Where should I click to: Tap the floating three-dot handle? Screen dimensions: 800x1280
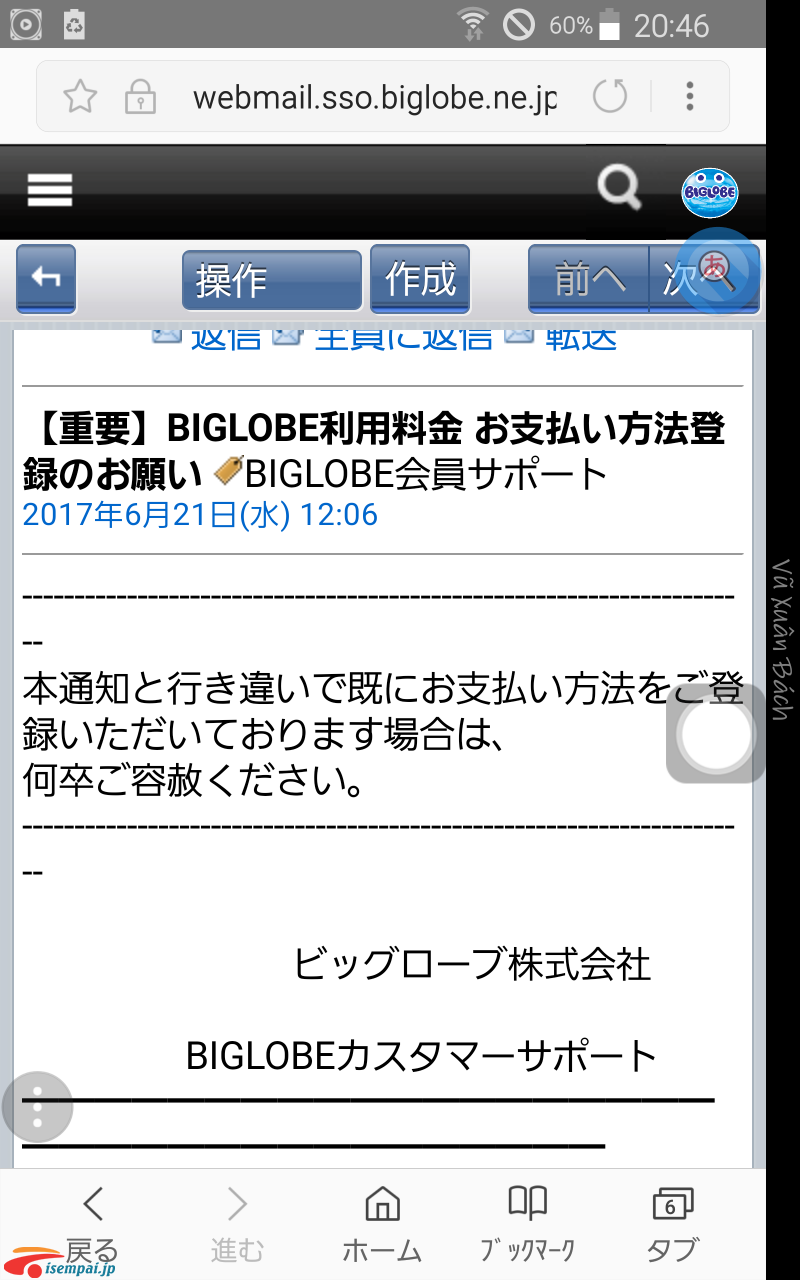tap(38, 1107)
